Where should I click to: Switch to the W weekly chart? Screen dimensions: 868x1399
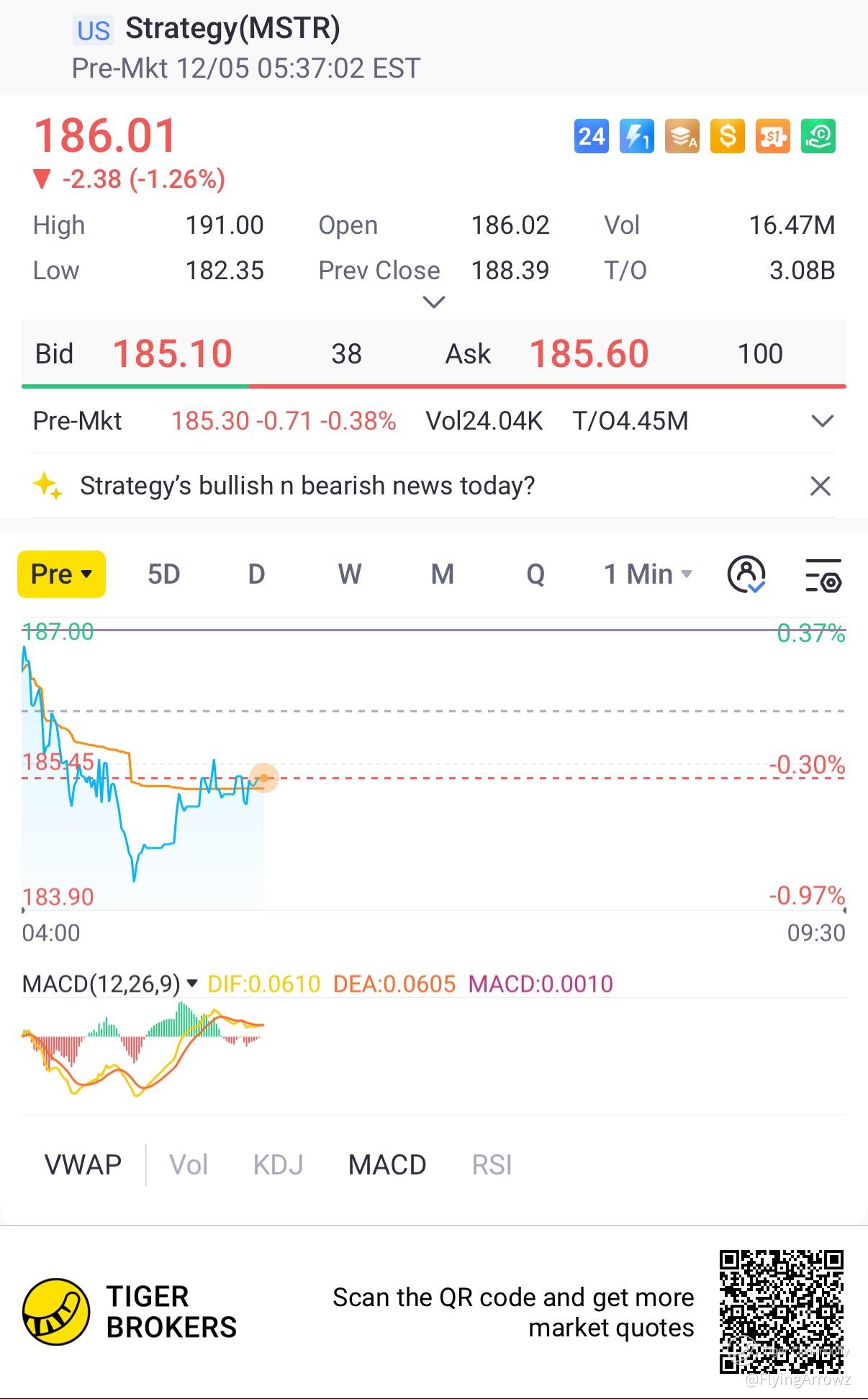point(350,574)
